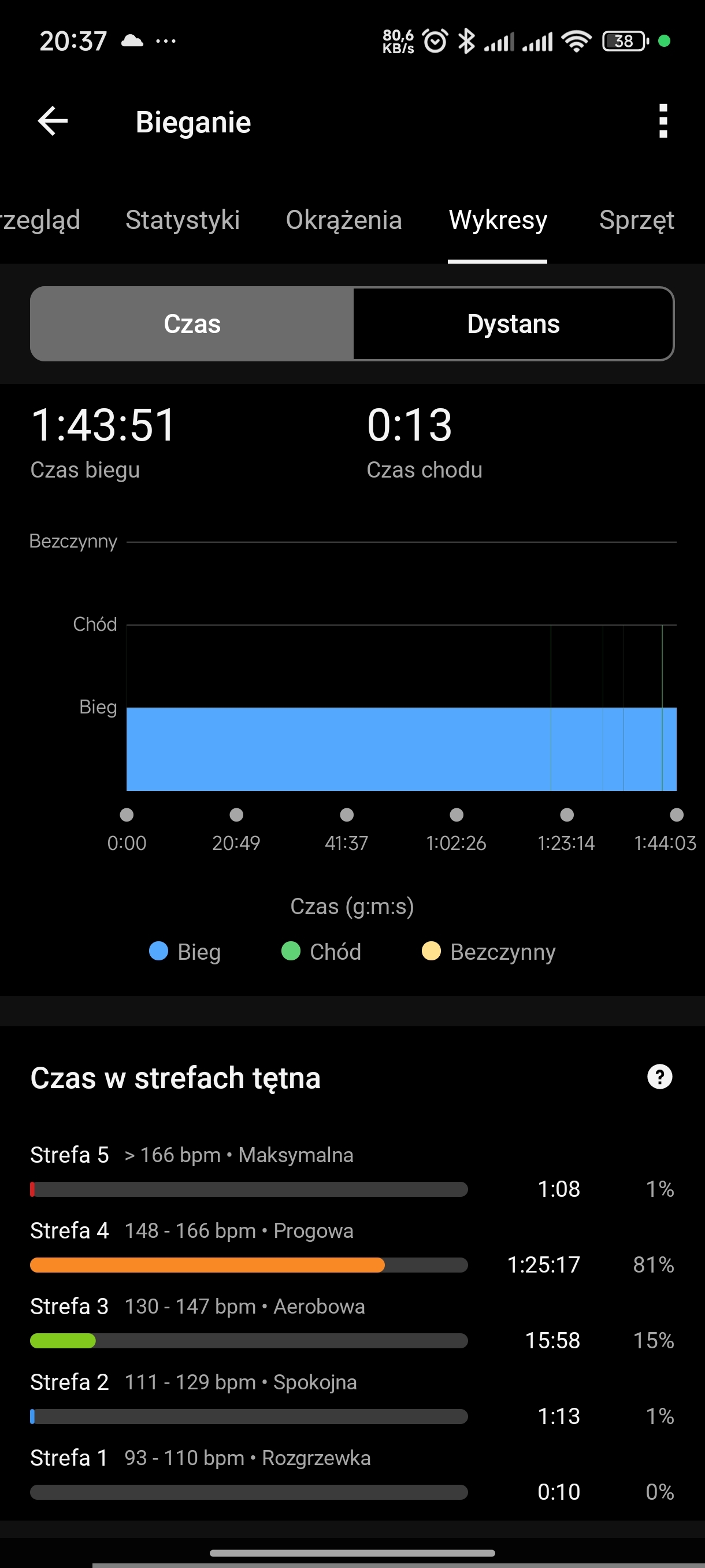
Task: Select the Wykresy tab
Action: click(498, 220)
